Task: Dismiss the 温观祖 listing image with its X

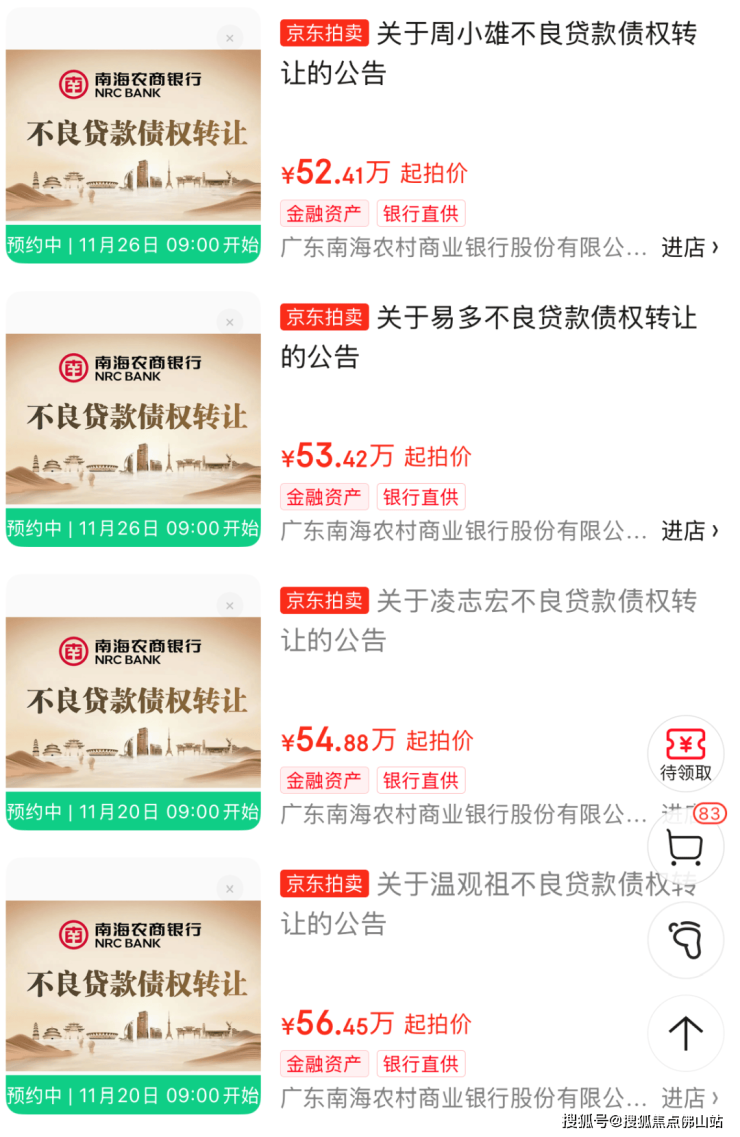Action: [229, 888]
